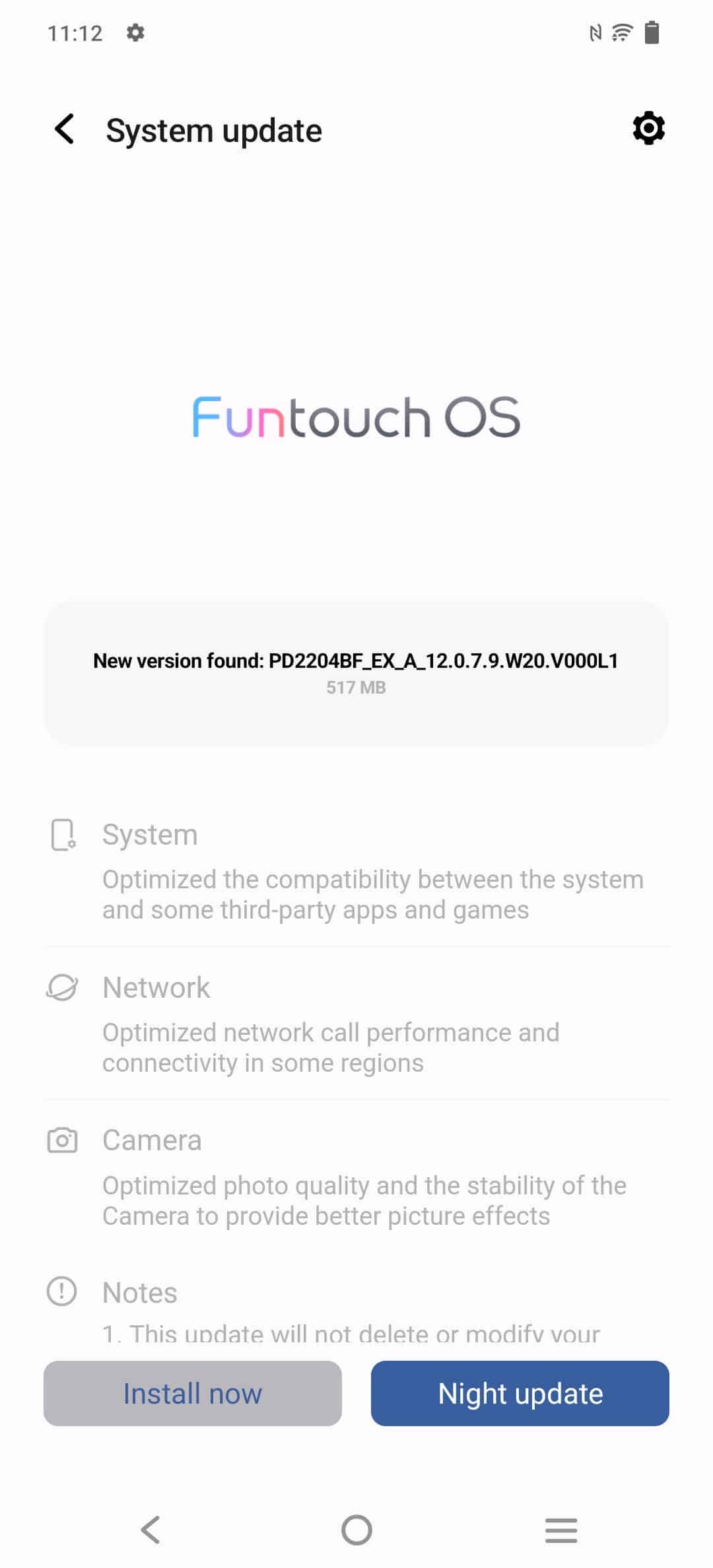Schedule the Night update
713x1568 pixels.
click(520, 1393)
